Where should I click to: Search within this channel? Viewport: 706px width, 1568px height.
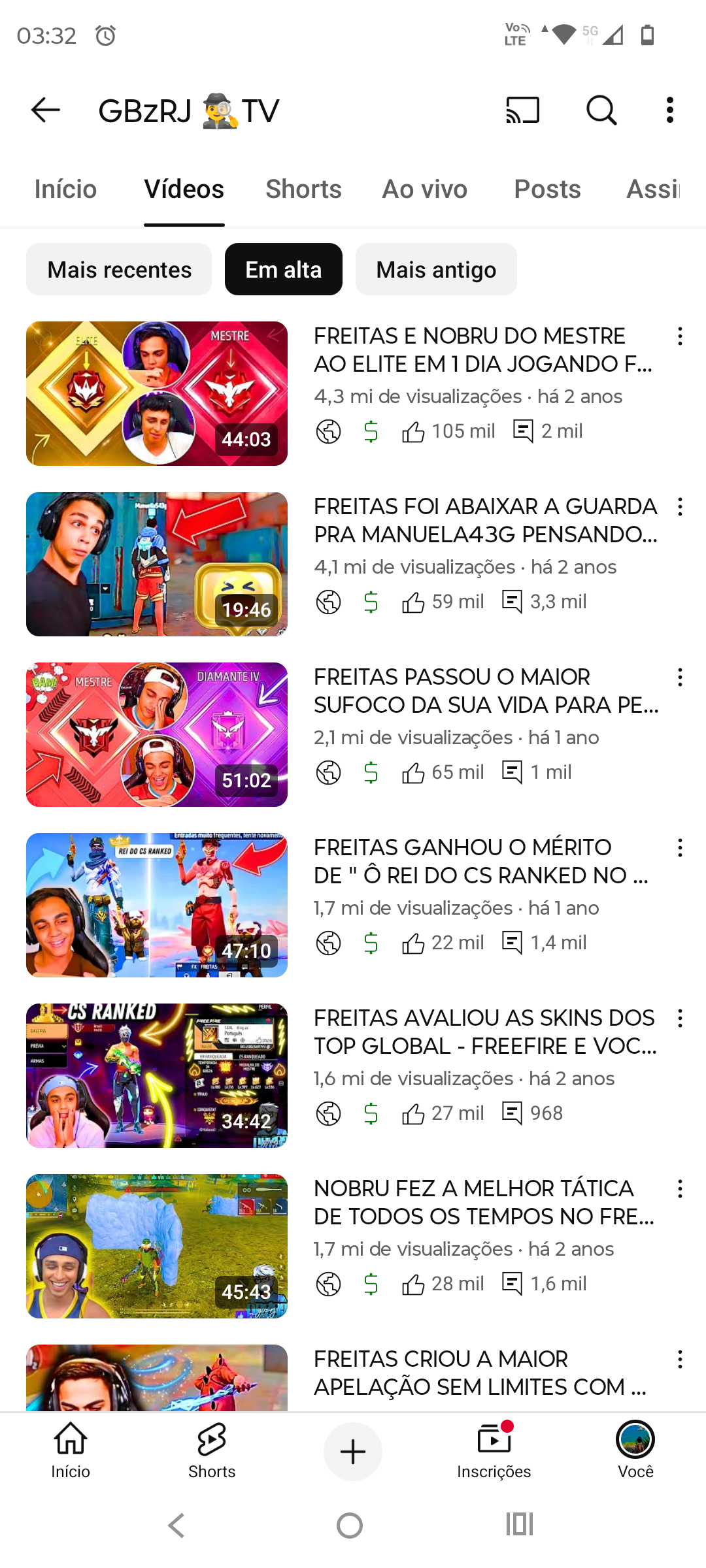point(601,110)
